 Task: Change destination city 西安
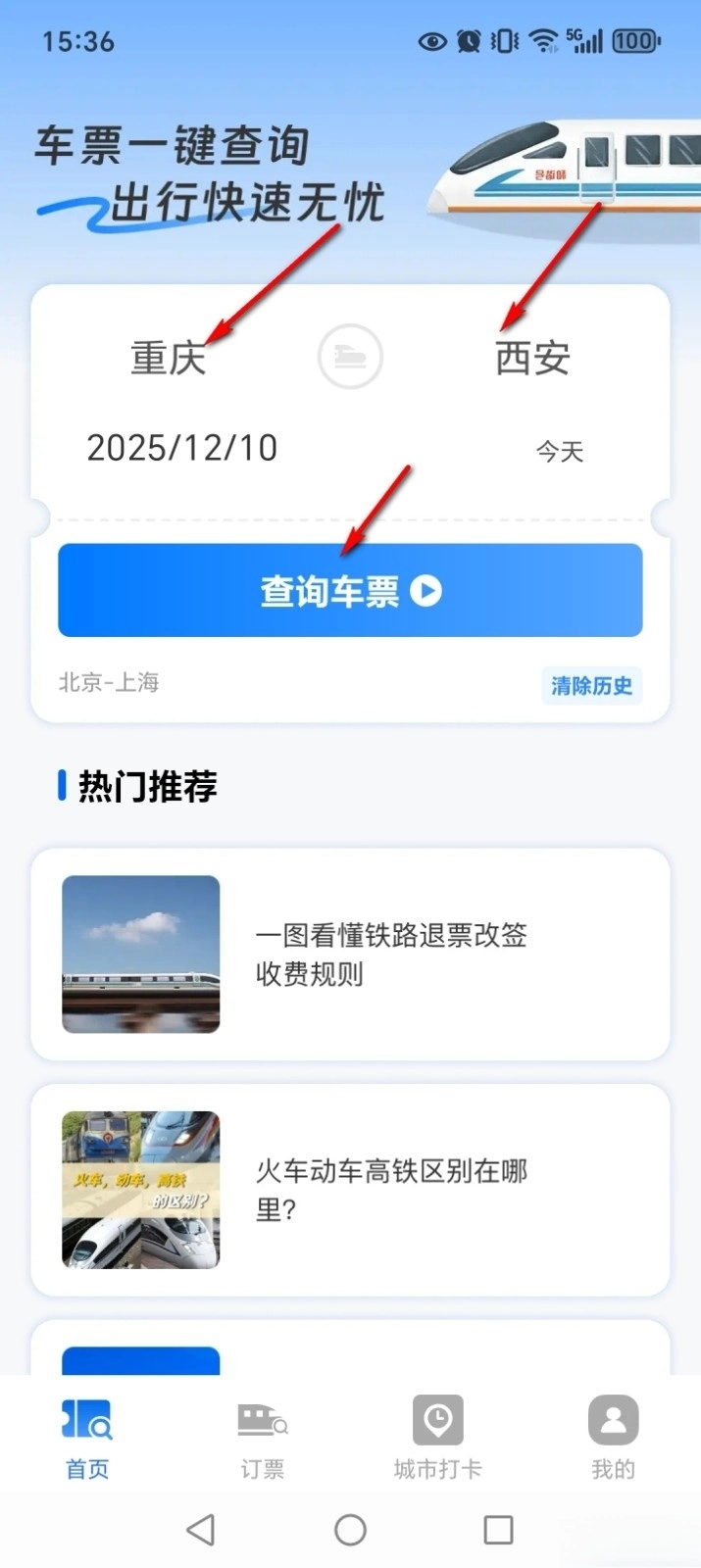coord(532,358)
